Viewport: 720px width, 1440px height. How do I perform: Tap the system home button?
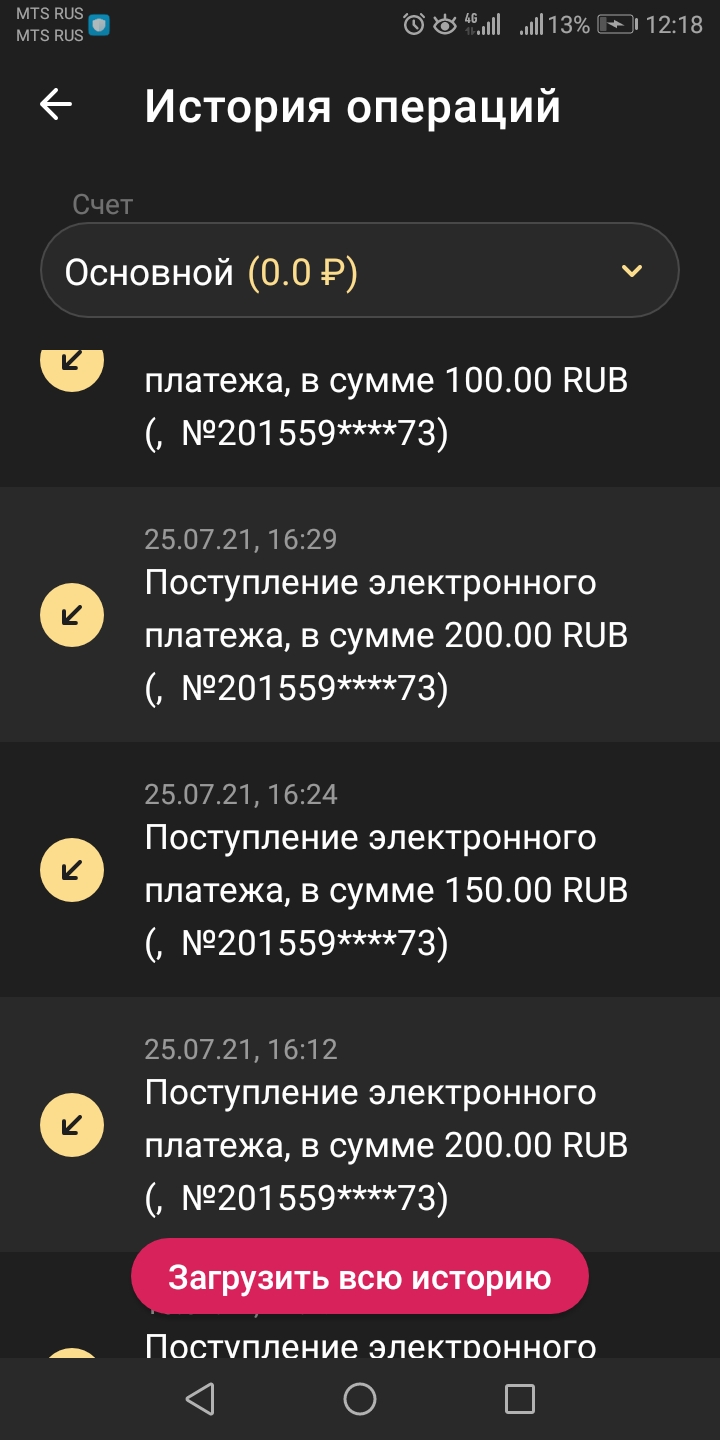pyautogui.click(x=360, y=1399)
